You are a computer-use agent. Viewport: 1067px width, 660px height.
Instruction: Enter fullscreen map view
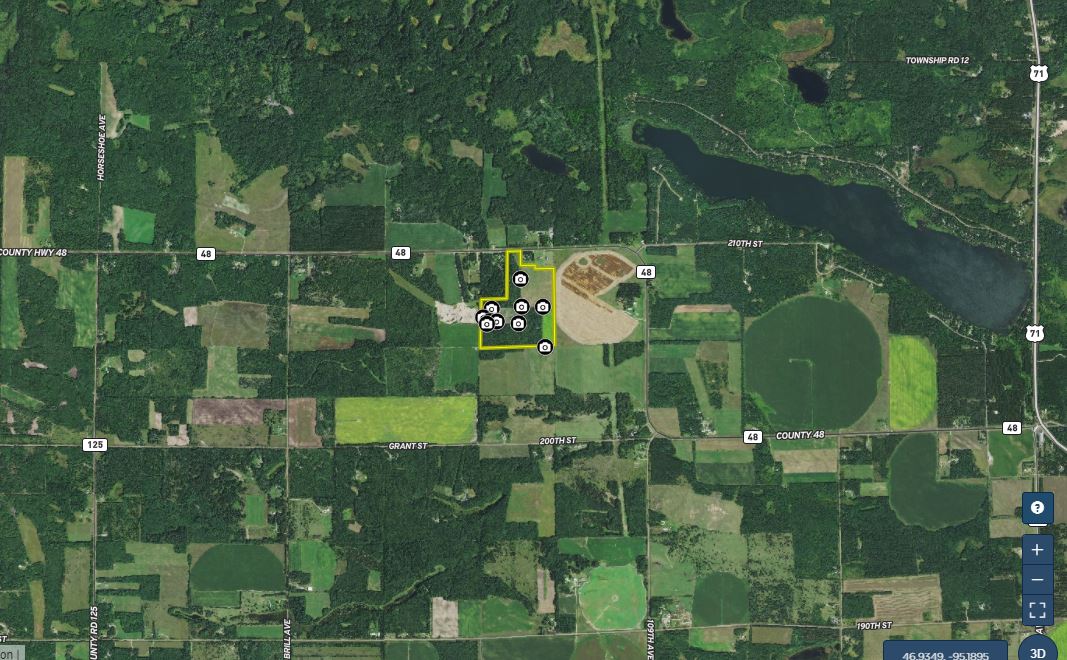click(1037, 610)
